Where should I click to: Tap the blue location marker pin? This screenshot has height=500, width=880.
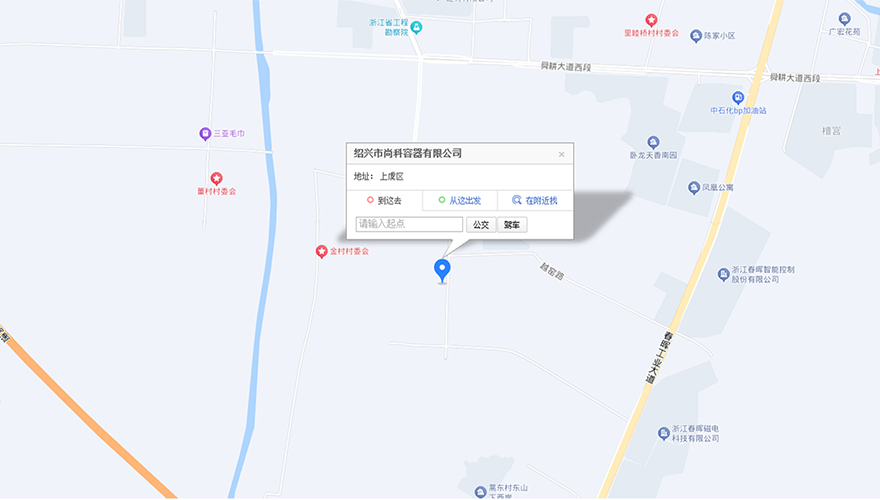441,269
